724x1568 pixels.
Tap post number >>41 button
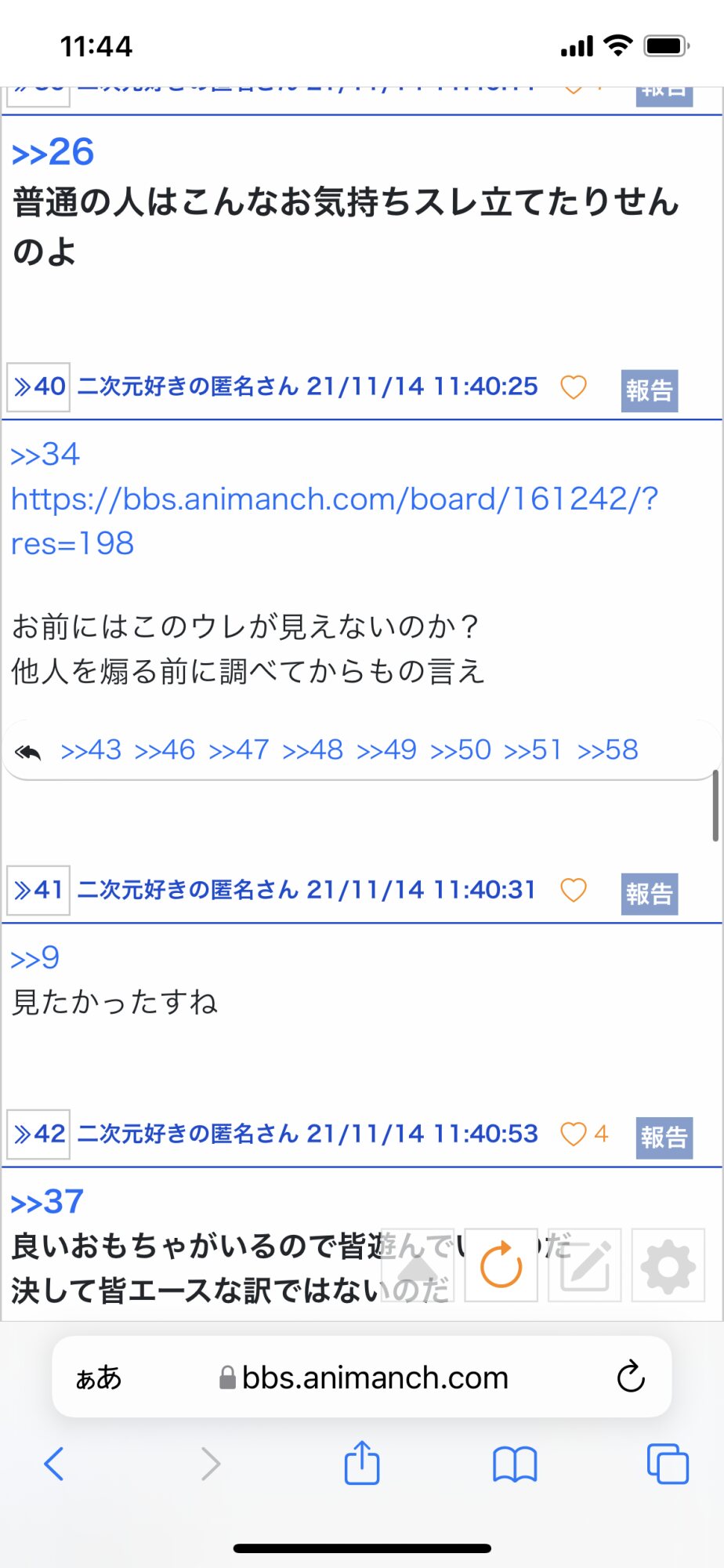pyautogui.click(x=38, y=890)
